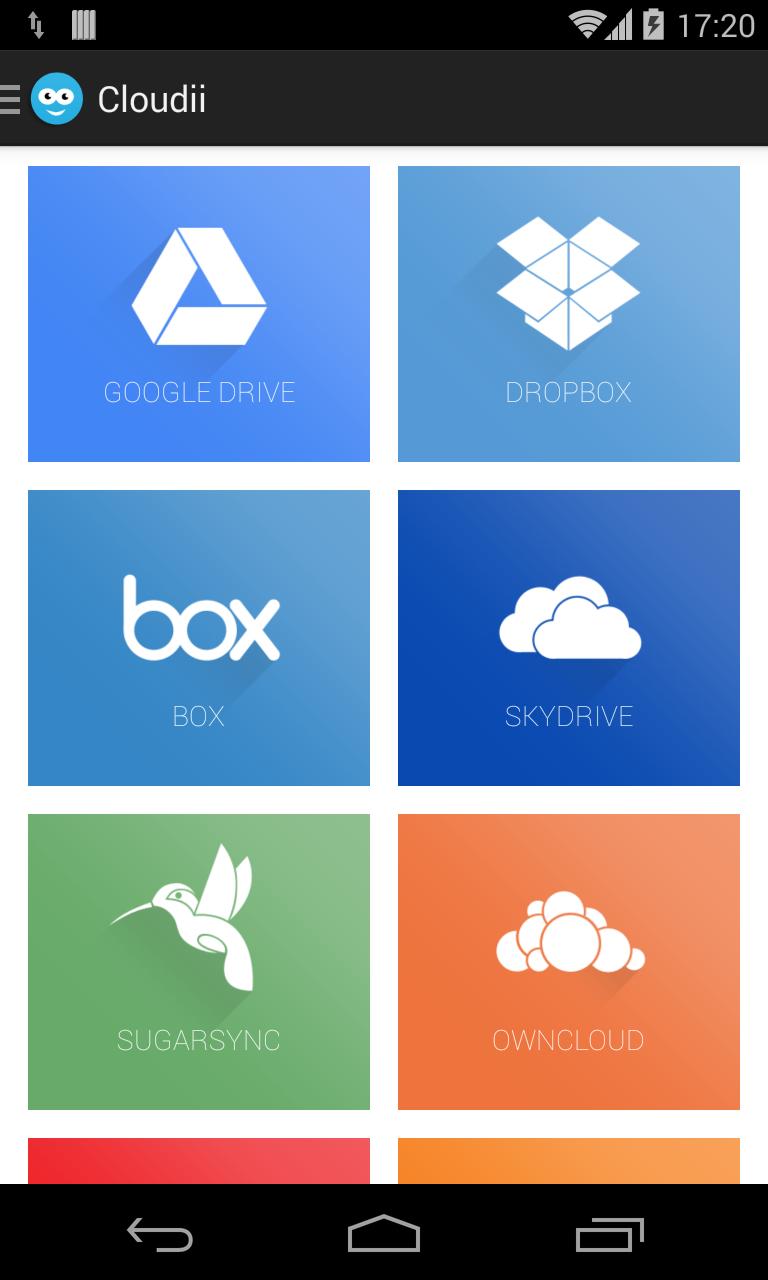Tap the SkyDrive tile
This screenshot has height=1280, width=768.
click(568, 638)
